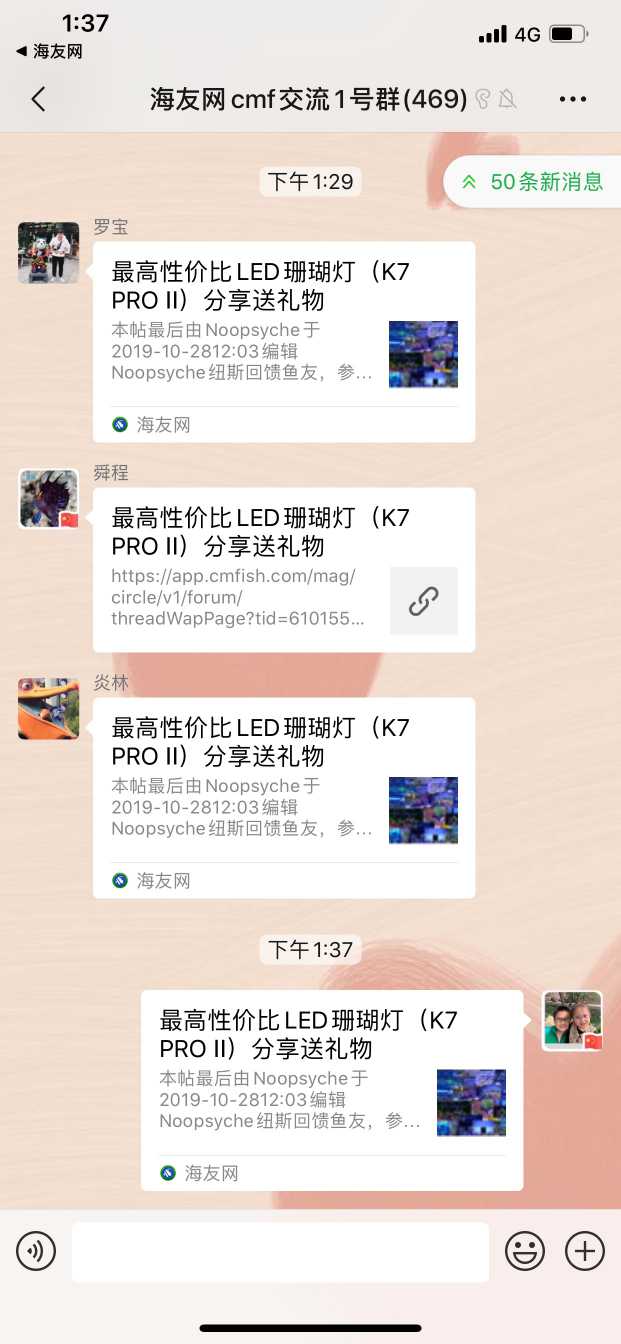
Task: Open the plus attachment menu
Action: [x=585, y=1251]
